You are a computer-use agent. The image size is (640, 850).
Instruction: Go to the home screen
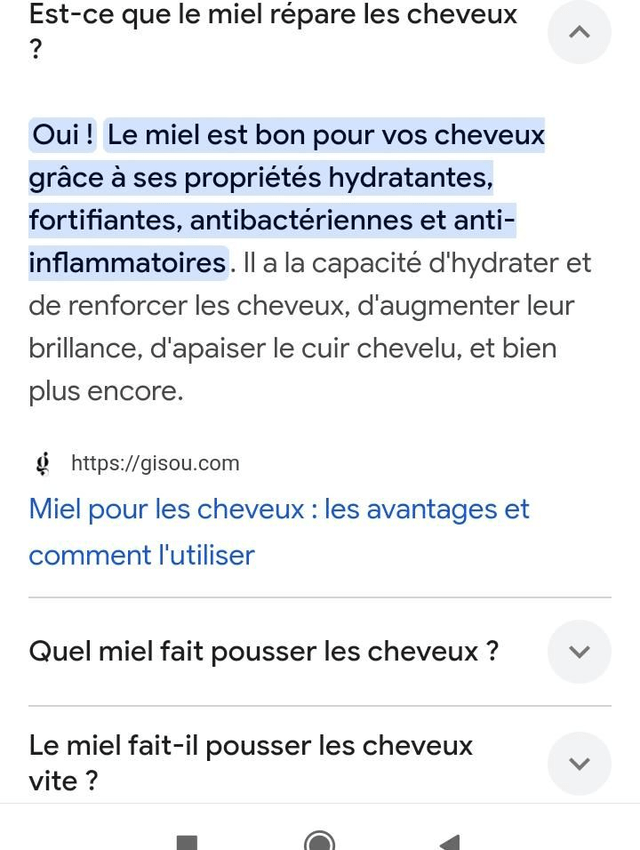(x=319, y=841)
